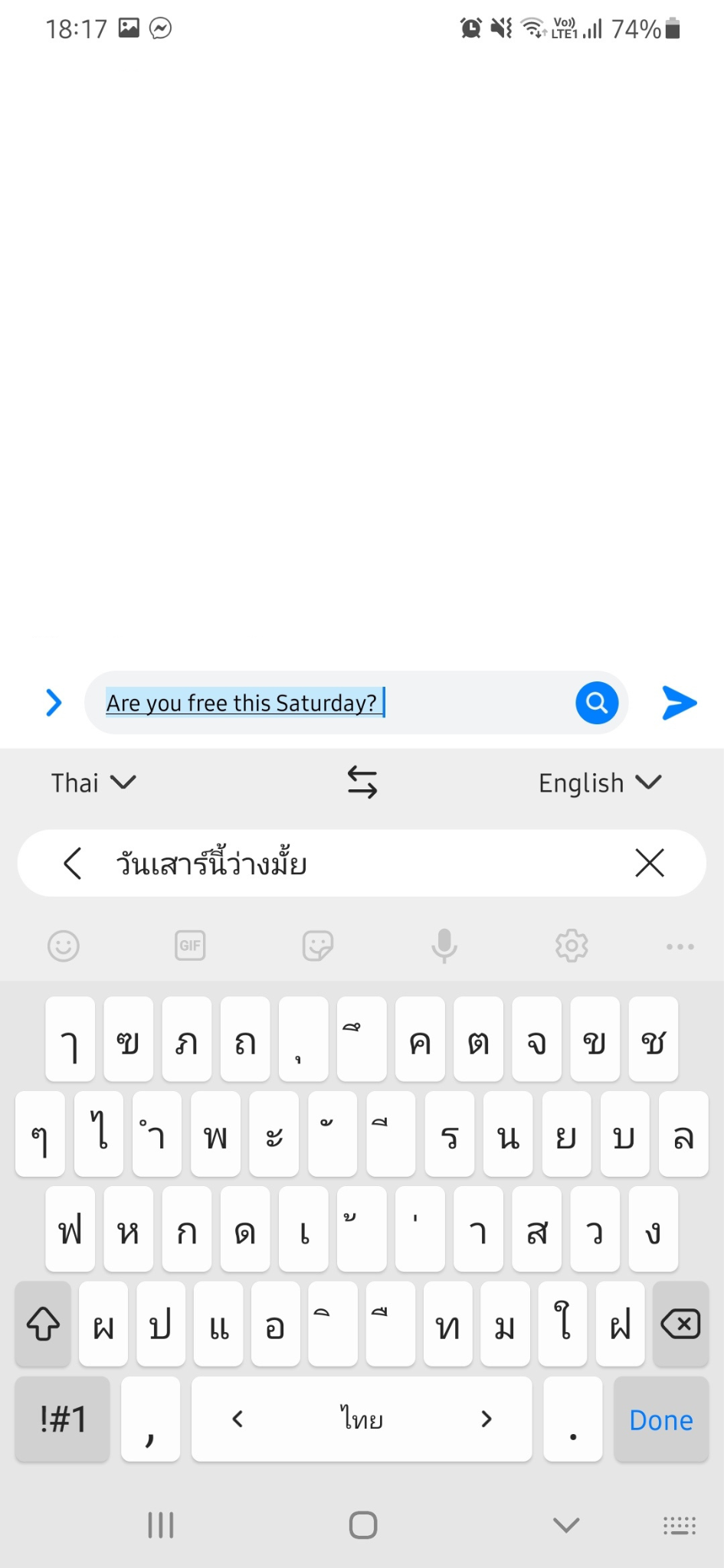Switch to the !#1 symbols keyboard

63,1420
